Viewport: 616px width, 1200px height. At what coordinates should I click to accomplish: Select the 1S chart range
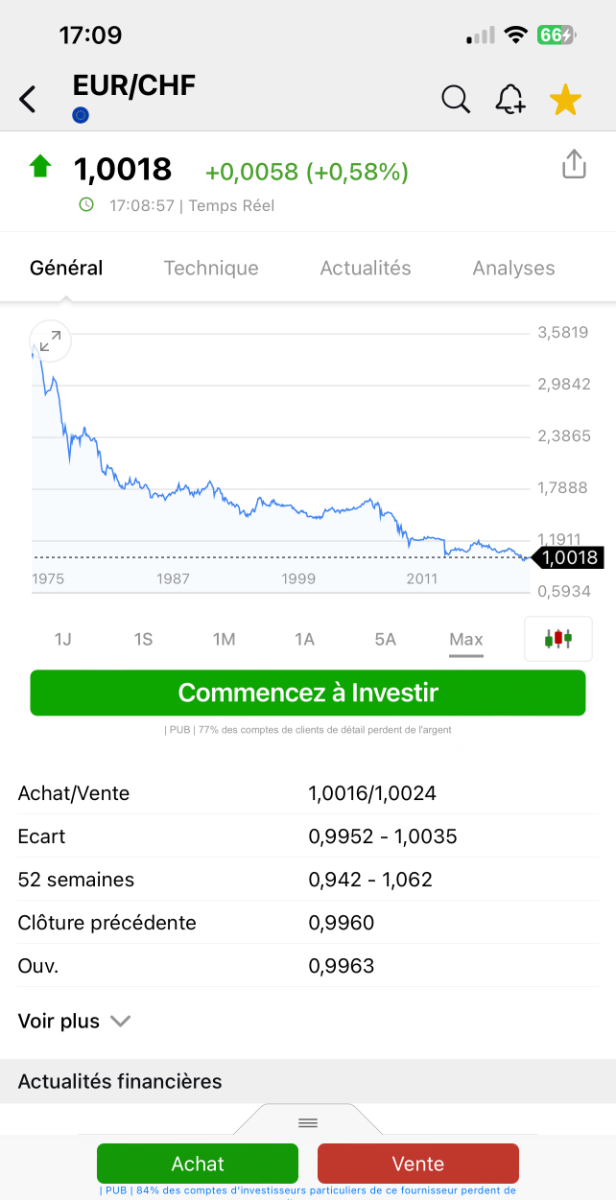pyautogui.click(x=143, y=639)
